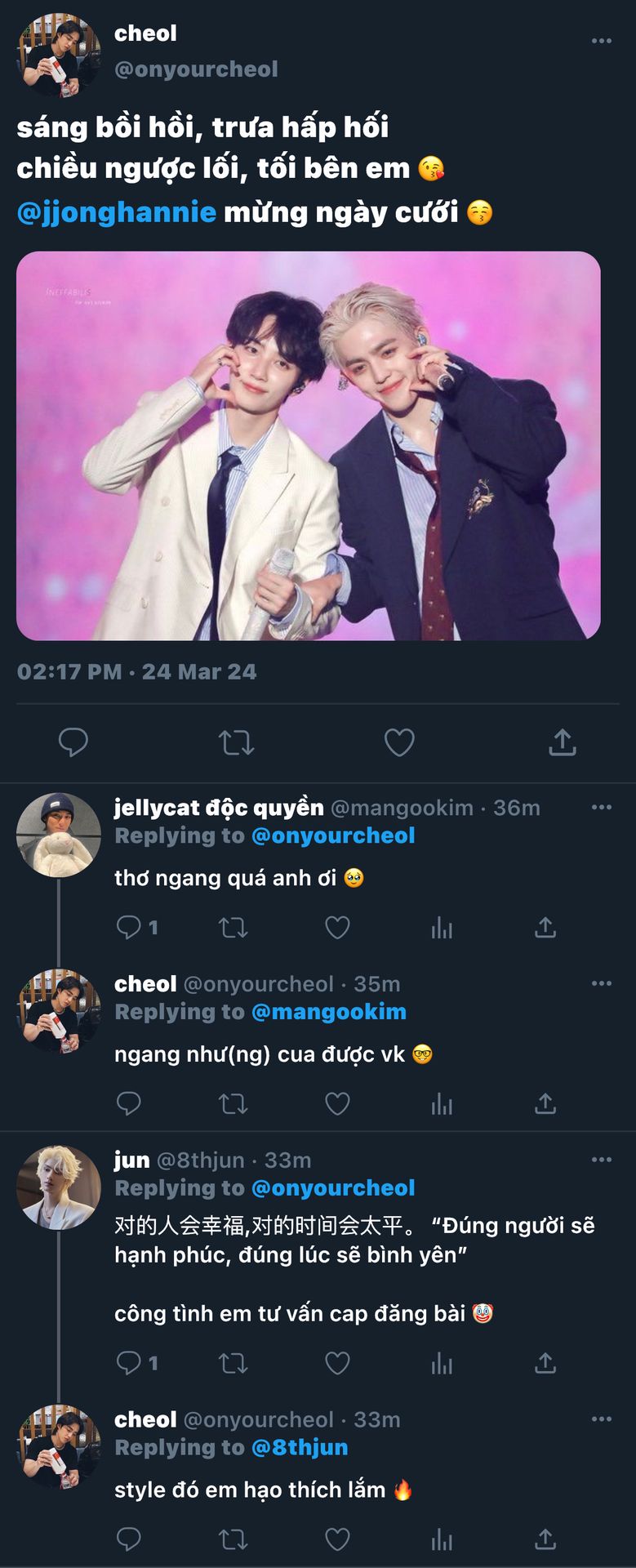636x1568 pixels.
Task: Reply to cheol's main tweet
Action: click(x=73, y=742)
